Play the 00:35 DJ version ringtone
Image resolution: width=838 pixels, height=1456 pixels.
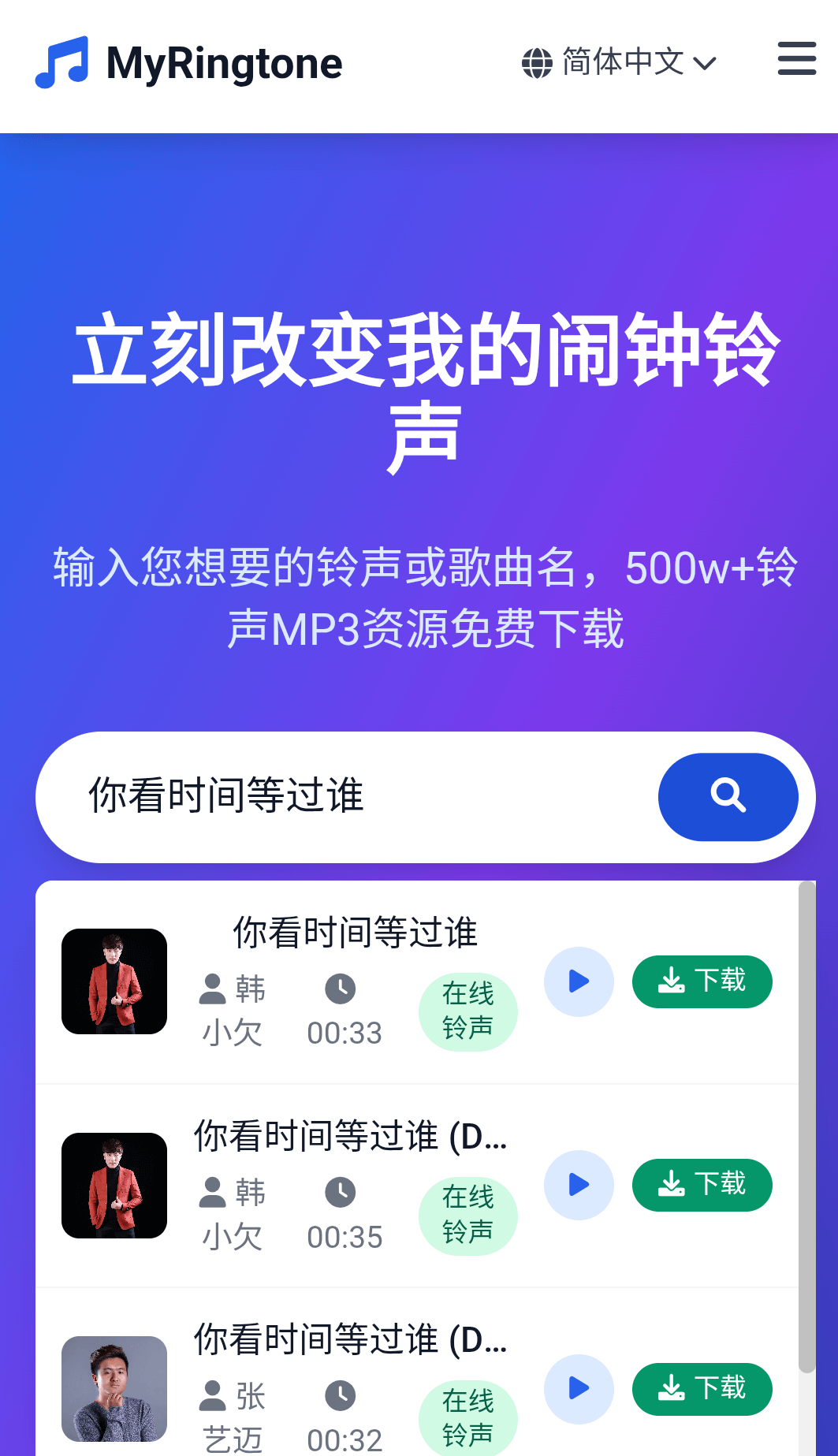pos(579,1185)
